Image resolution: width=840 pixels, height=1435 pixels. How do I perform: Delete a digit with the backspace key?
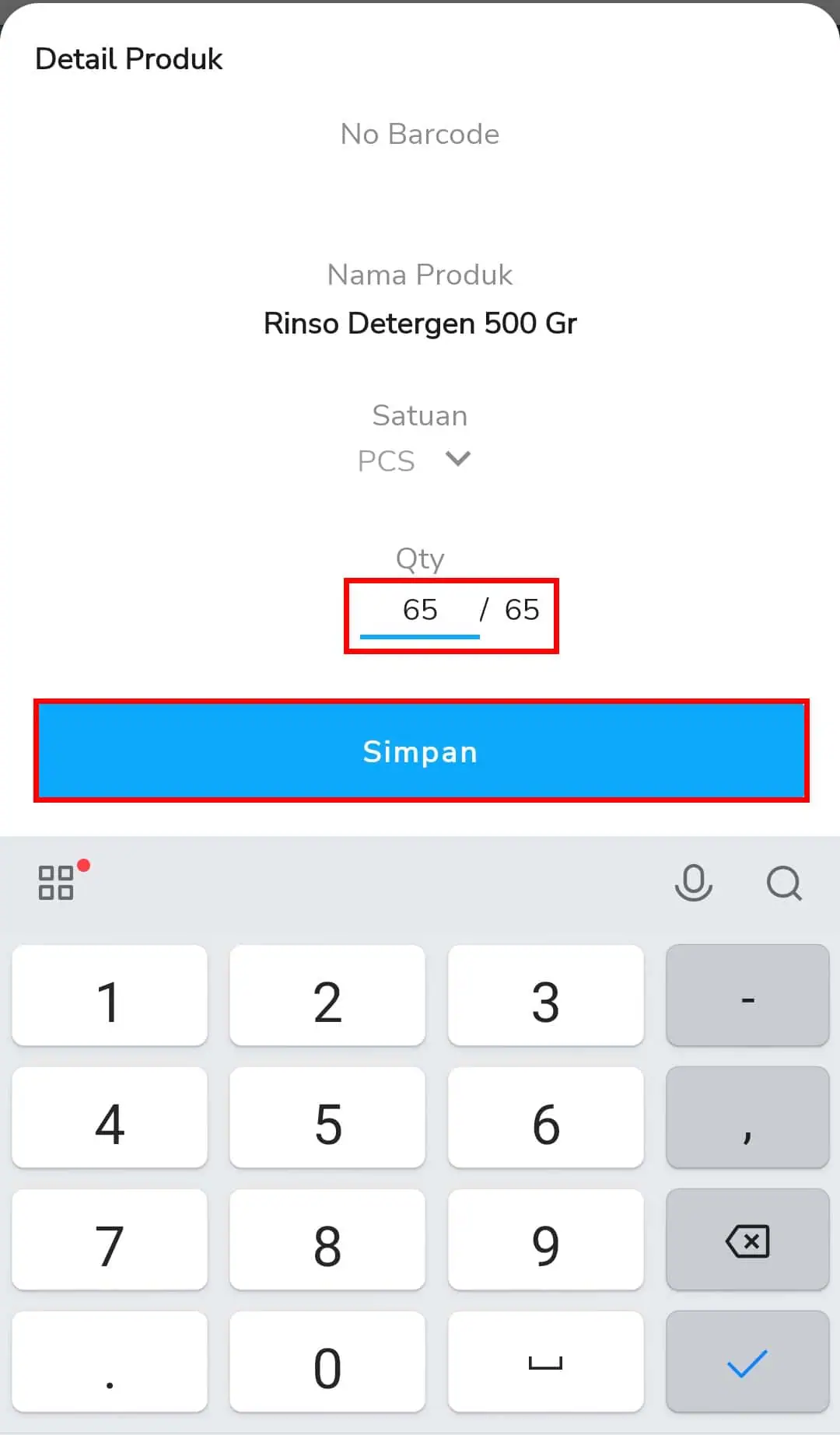[x=747, y=1240]
